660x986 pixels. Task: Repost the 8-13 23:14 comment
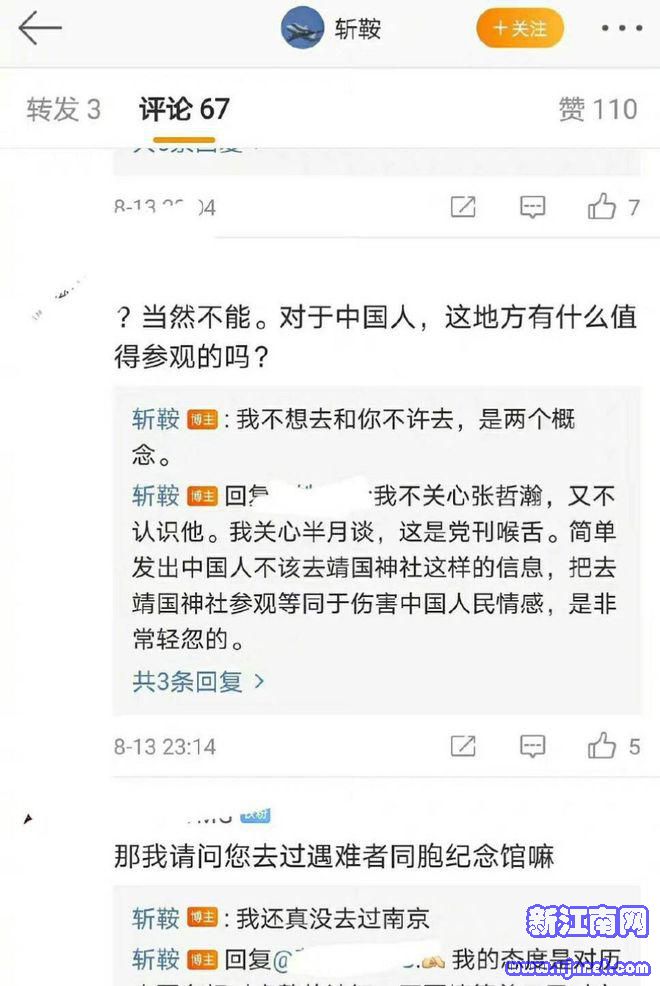tap(463, 746)
